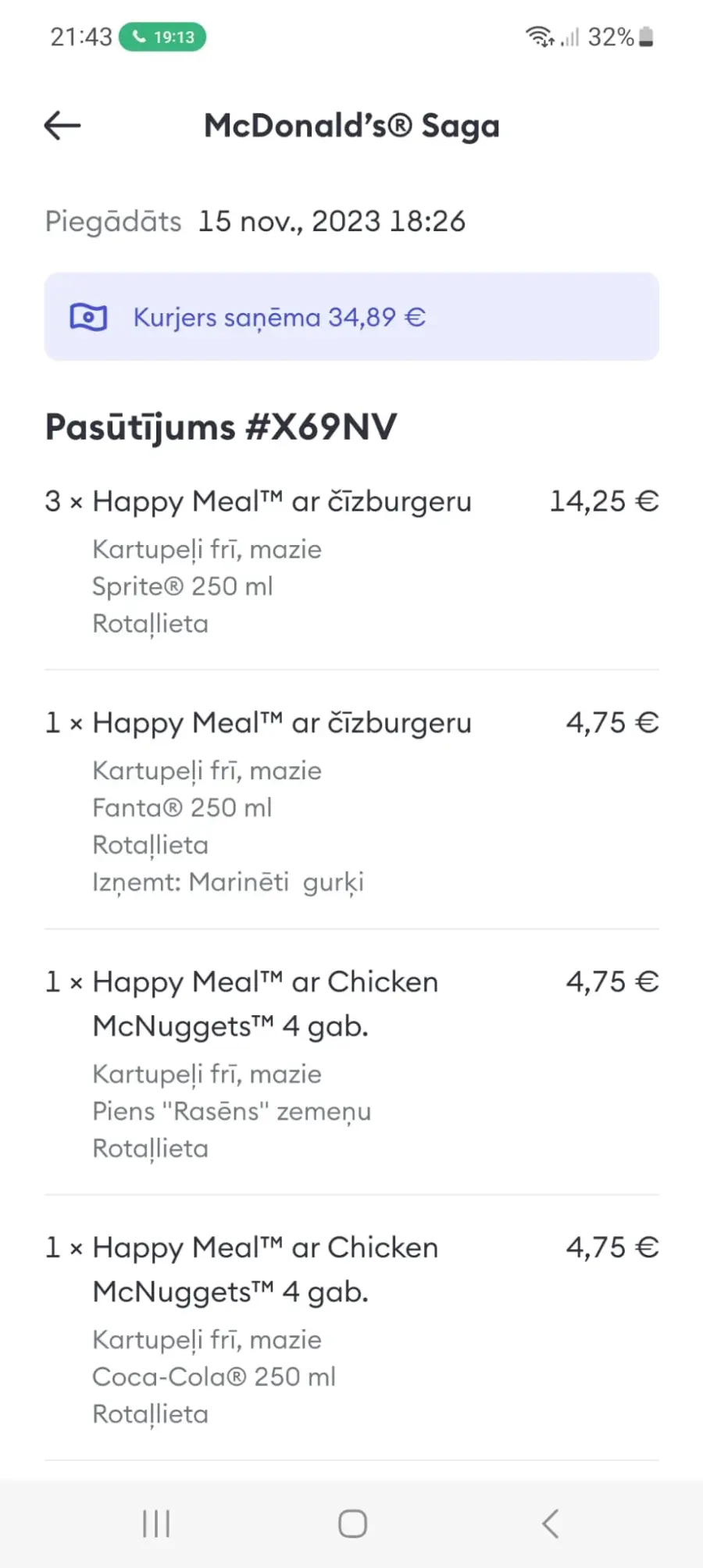Go back using the top arrow
This screenshot has height=1568, width=703.
(62, 125)
